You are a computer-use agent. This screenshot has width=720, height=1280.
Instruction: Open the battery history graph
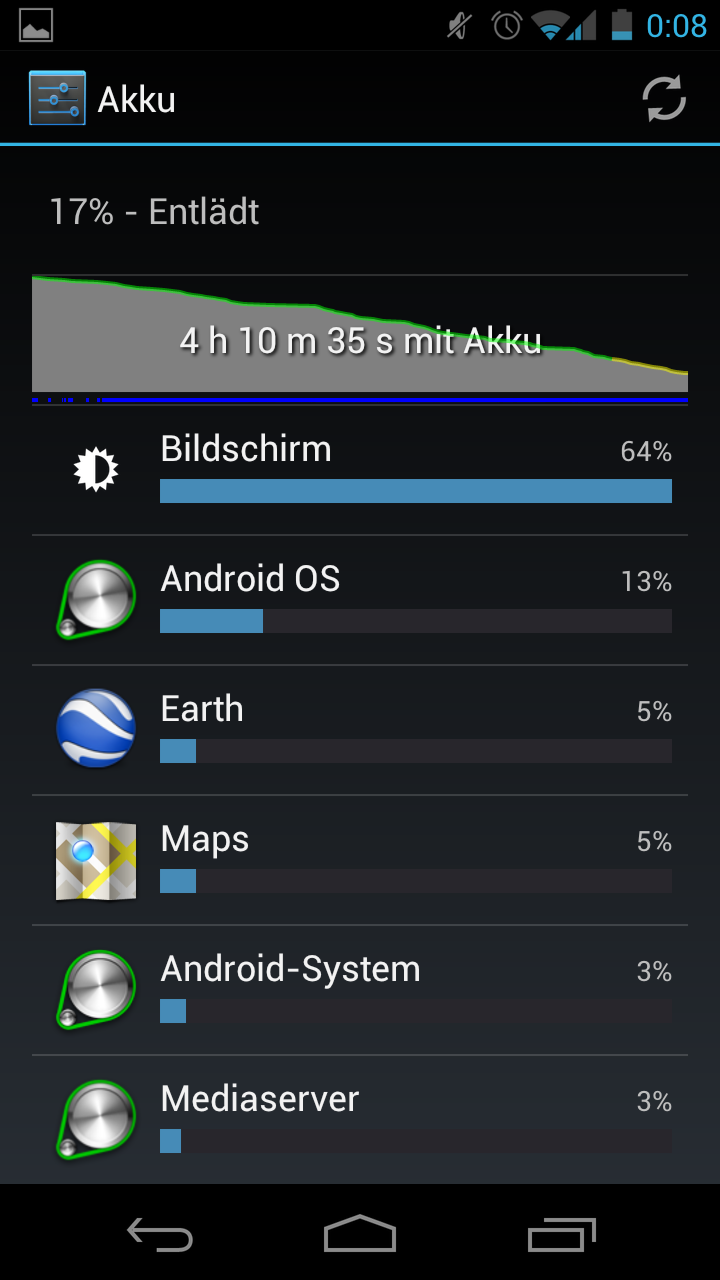coord(360,339)
